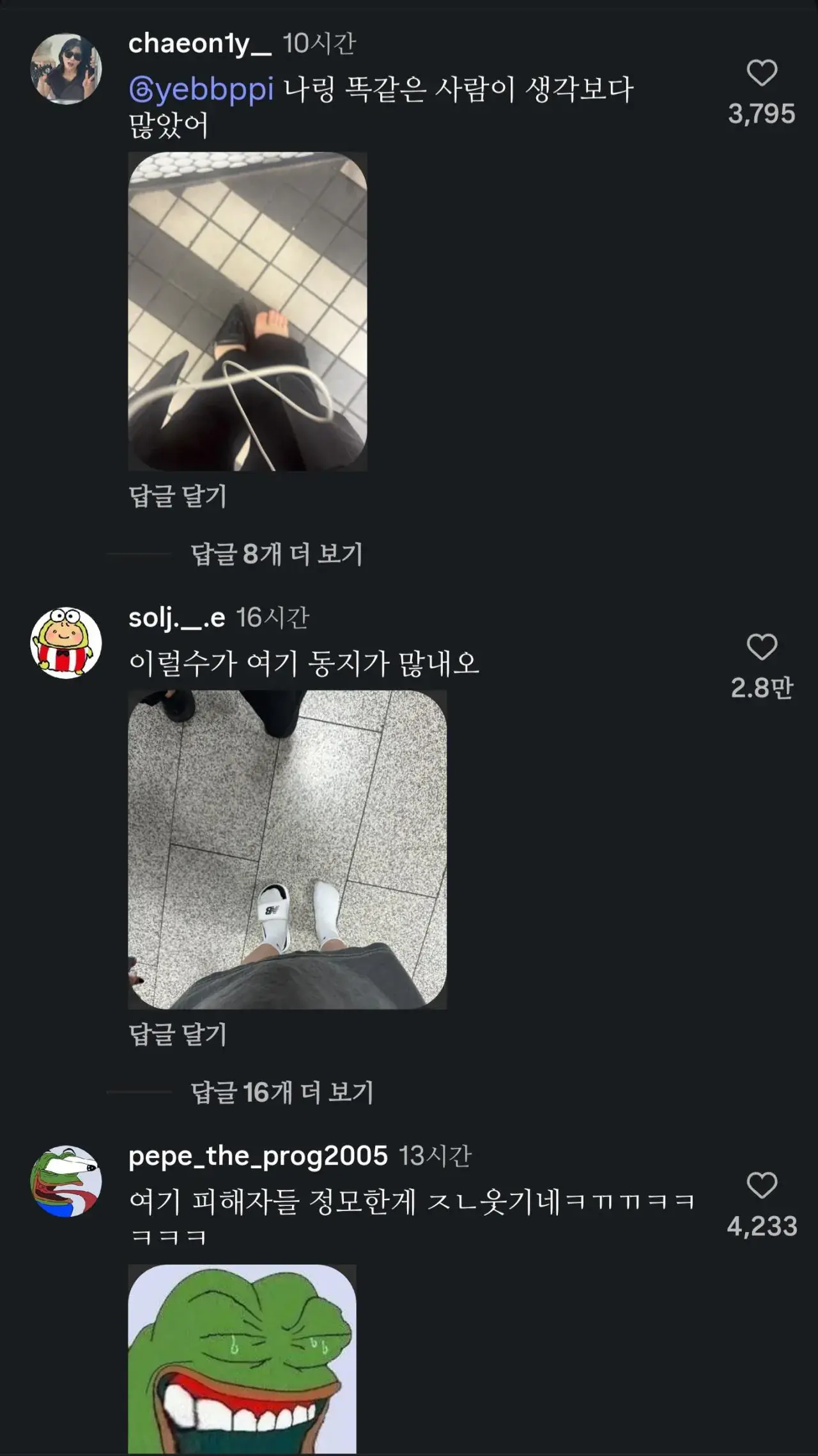View solj.__.e's attached floor photo
The image size is (818, 1456).
(x=288, y=850)
